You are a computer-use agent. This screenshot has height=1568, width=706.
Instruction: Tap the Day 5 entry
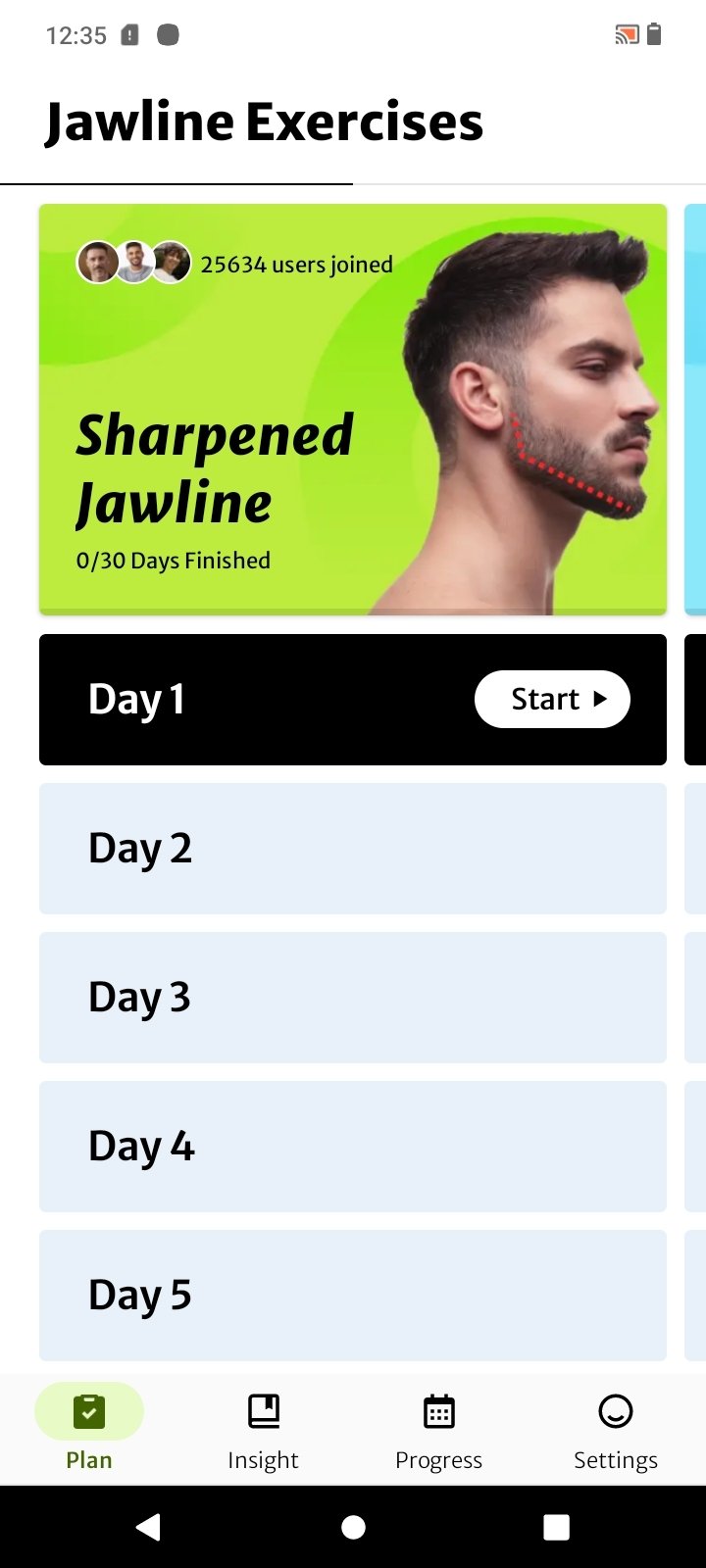(x=353, y=1296)
